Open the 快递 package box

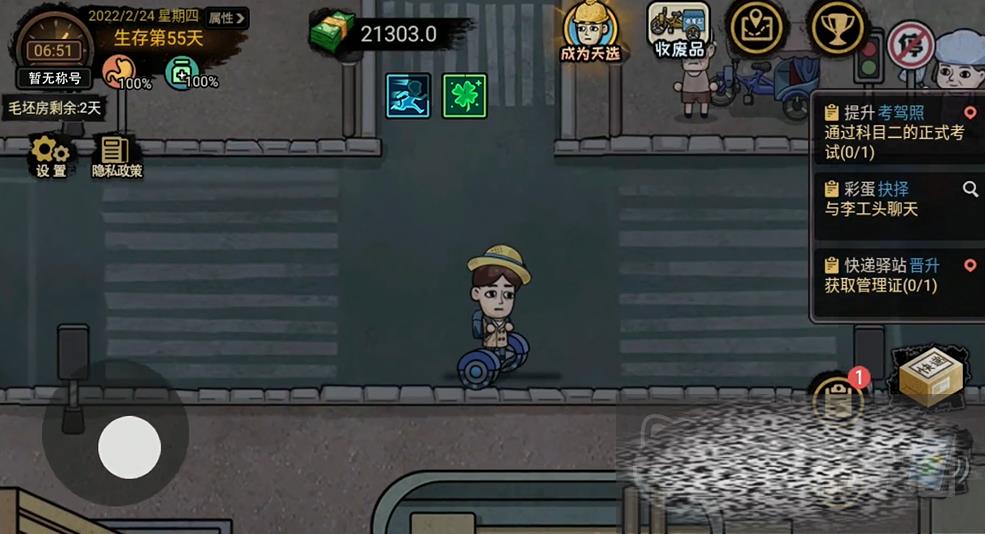coord(930,376)
